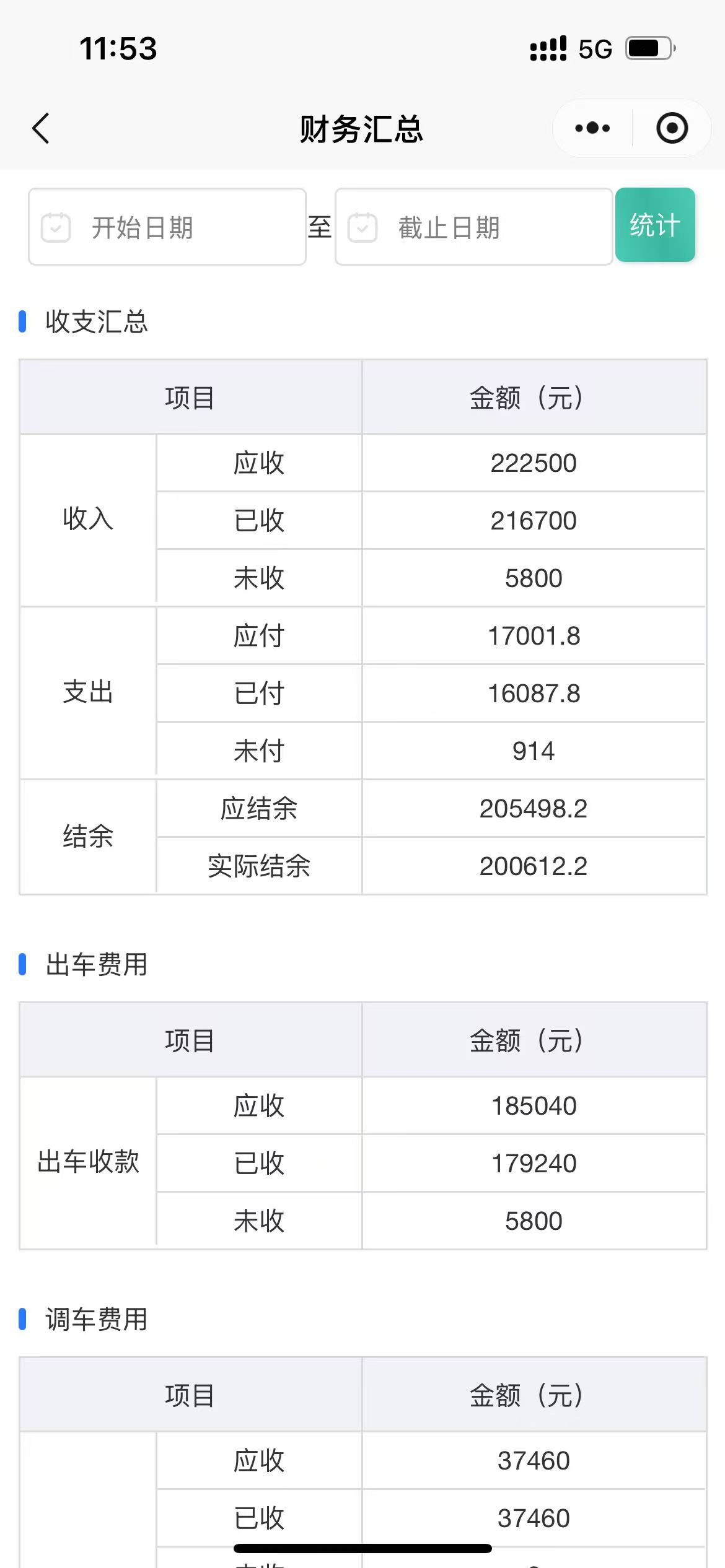Tap the 5G network indicator
Viewport: 725px width, 1568px height.
(x=595, y=48)
